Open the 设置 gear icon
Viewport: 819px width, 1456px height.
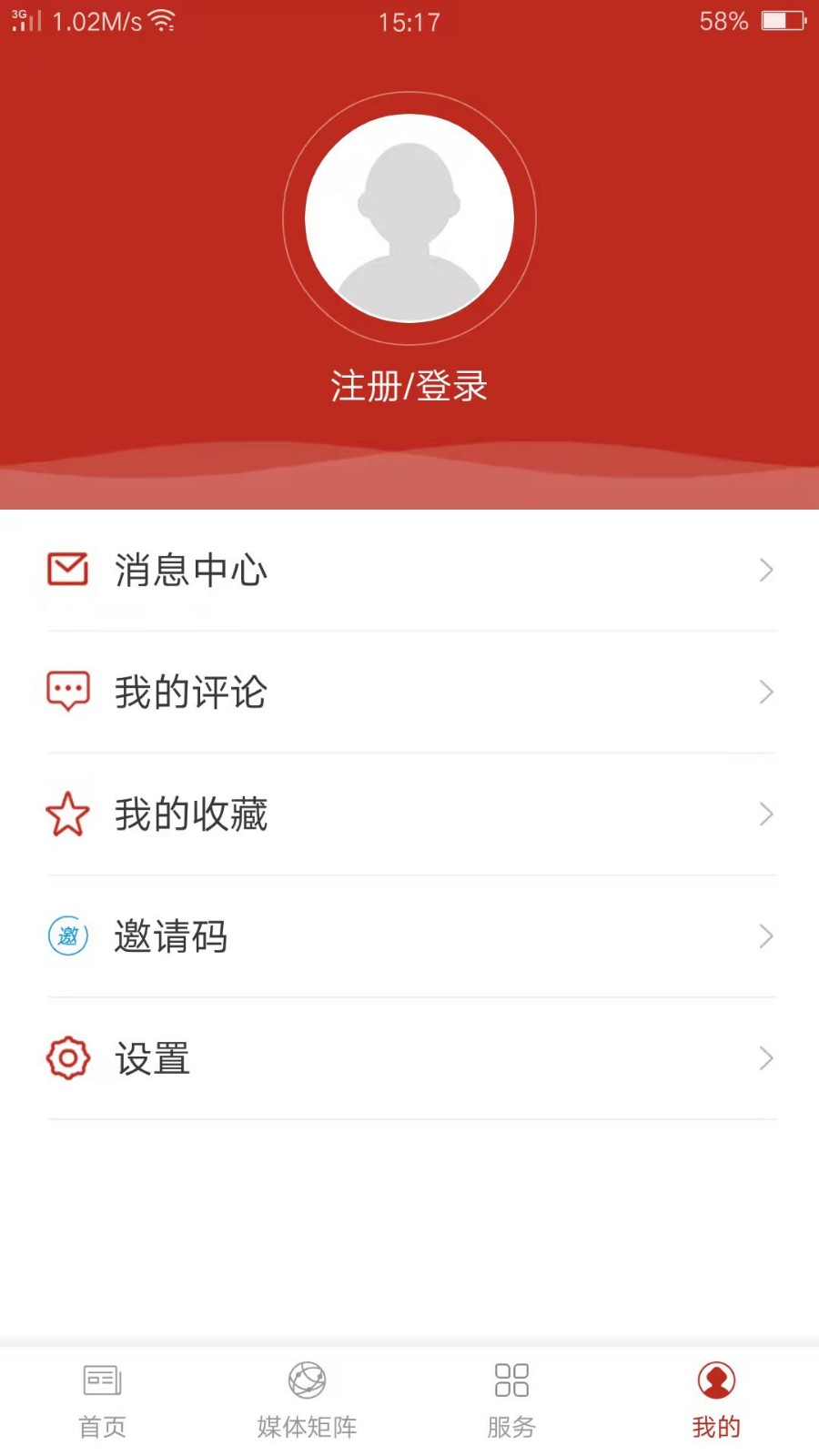(67, 1058)
